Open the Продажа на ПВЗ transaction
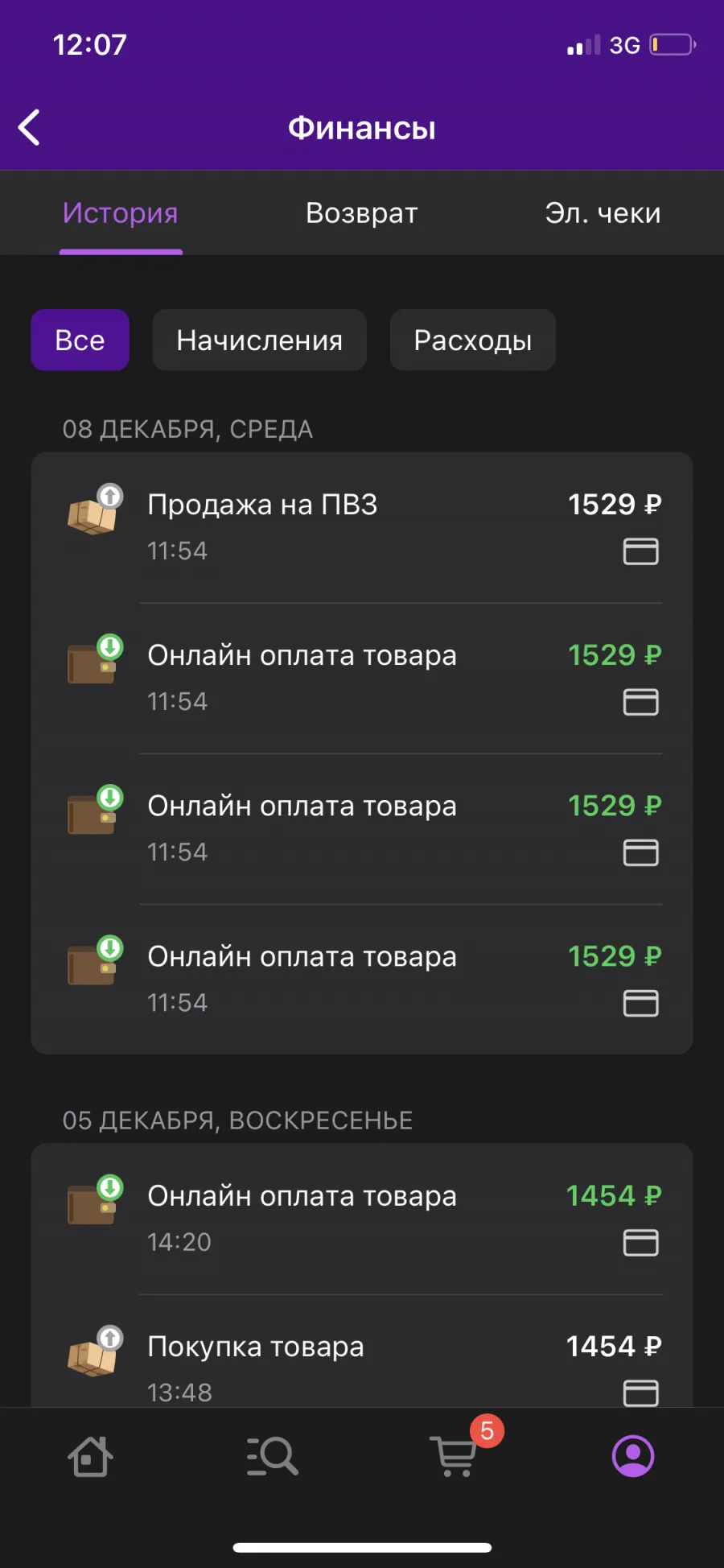The width and height of the screenshot is (724, 1568). (362, 528)
